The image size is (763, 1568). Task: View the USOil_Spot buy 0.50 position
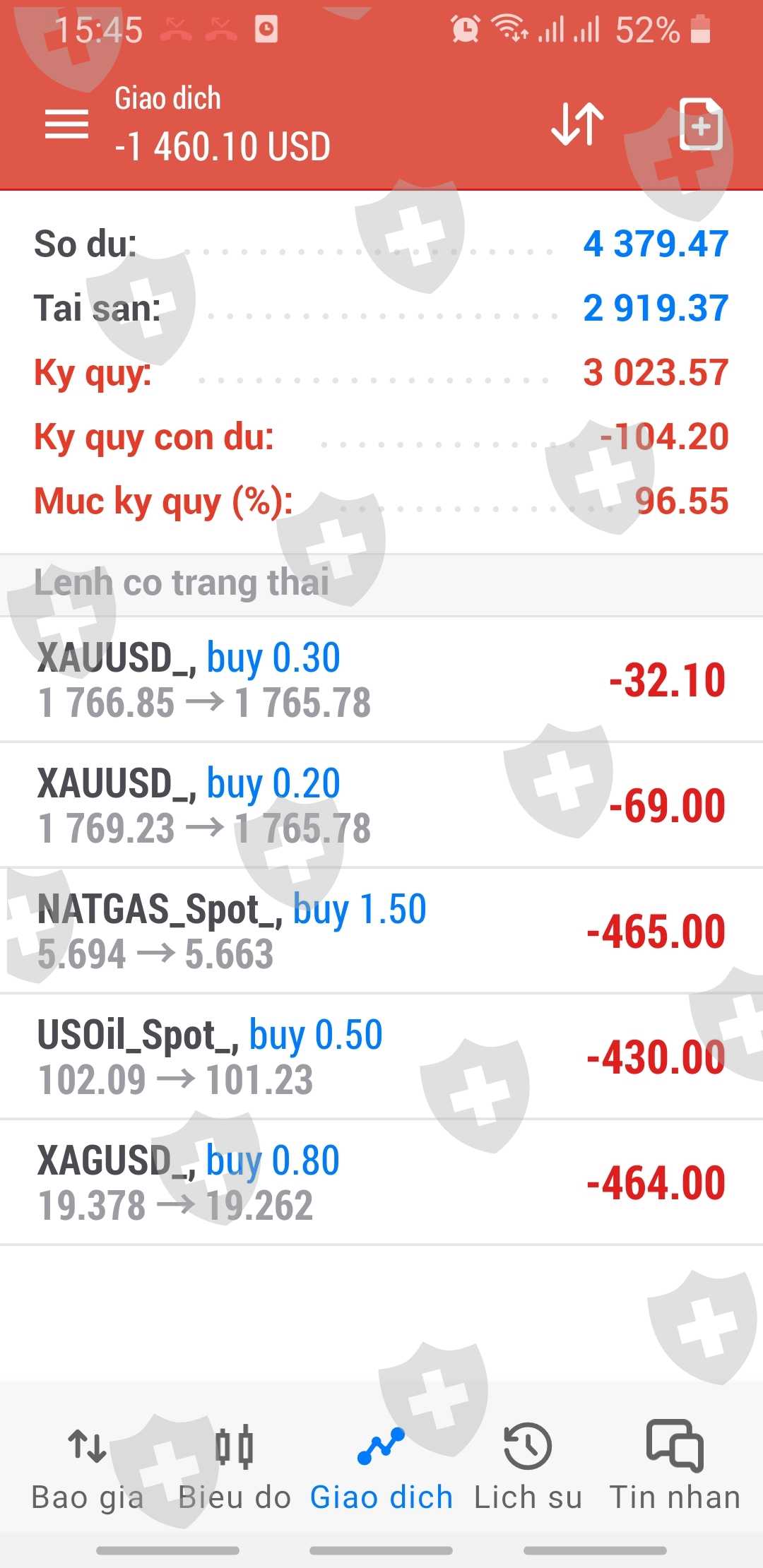(x=381, y=1057)
